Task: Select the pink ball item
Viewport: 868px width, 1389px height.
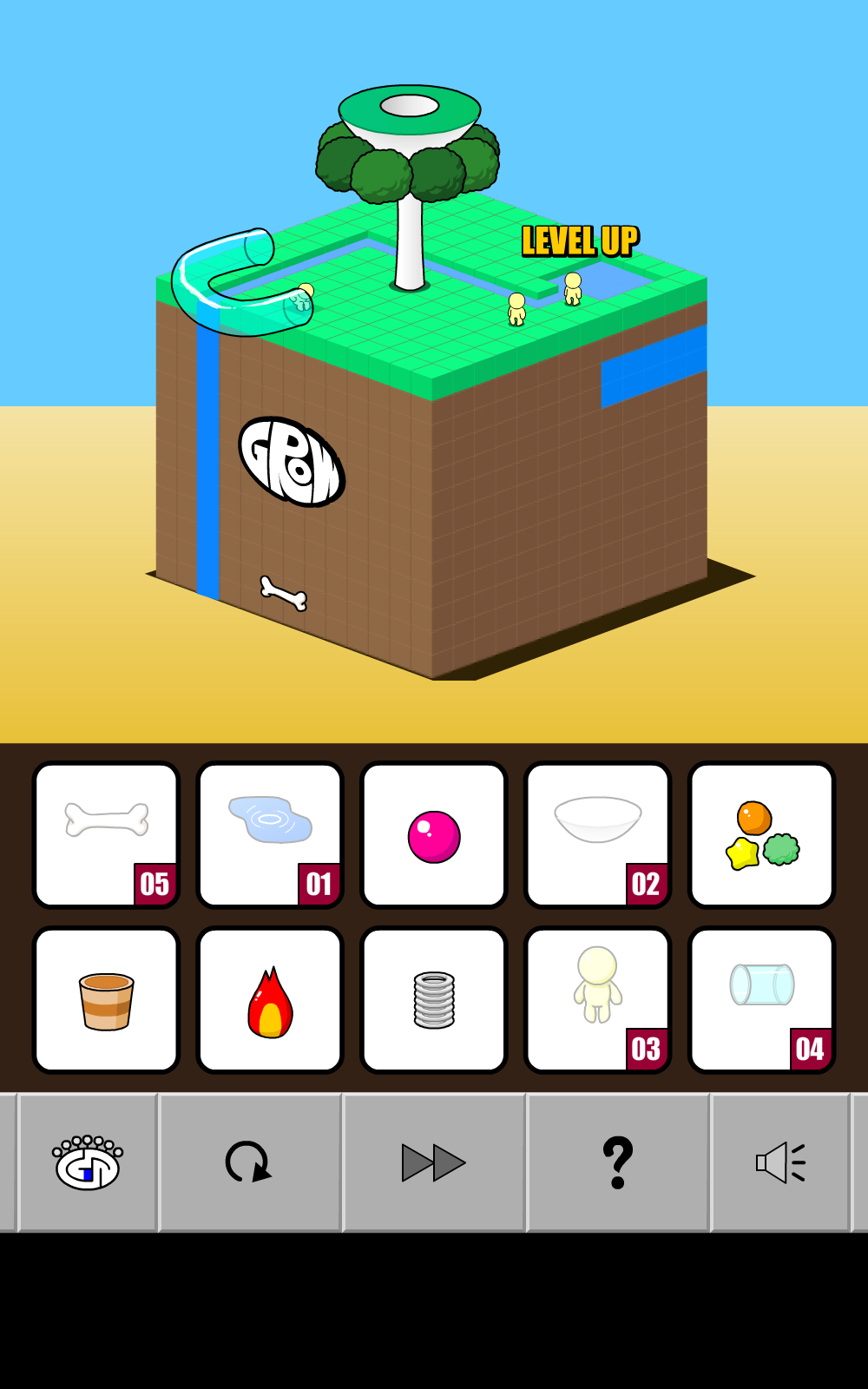Action: (x=434, y=836)
